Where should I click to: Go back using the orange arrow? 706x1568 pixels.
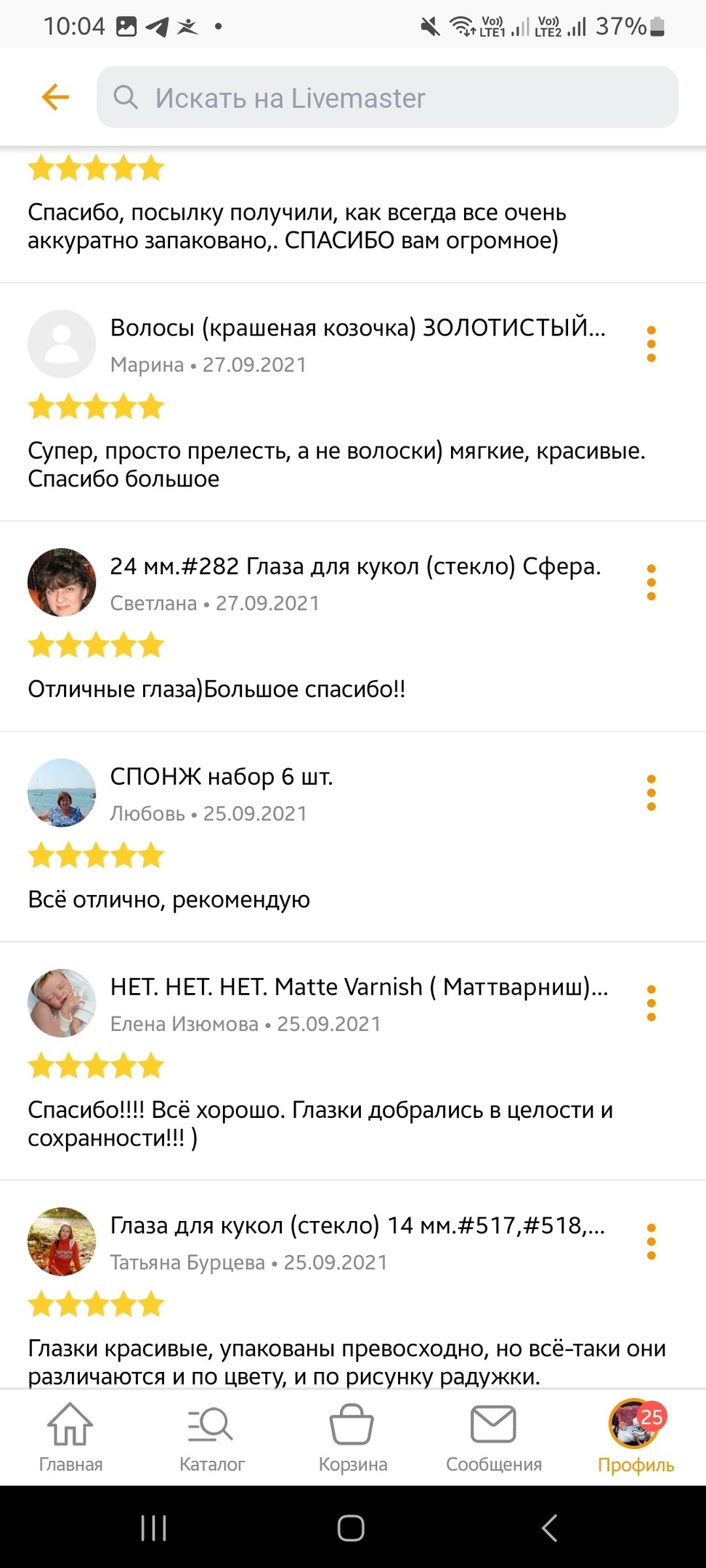[x=56, y=97]
